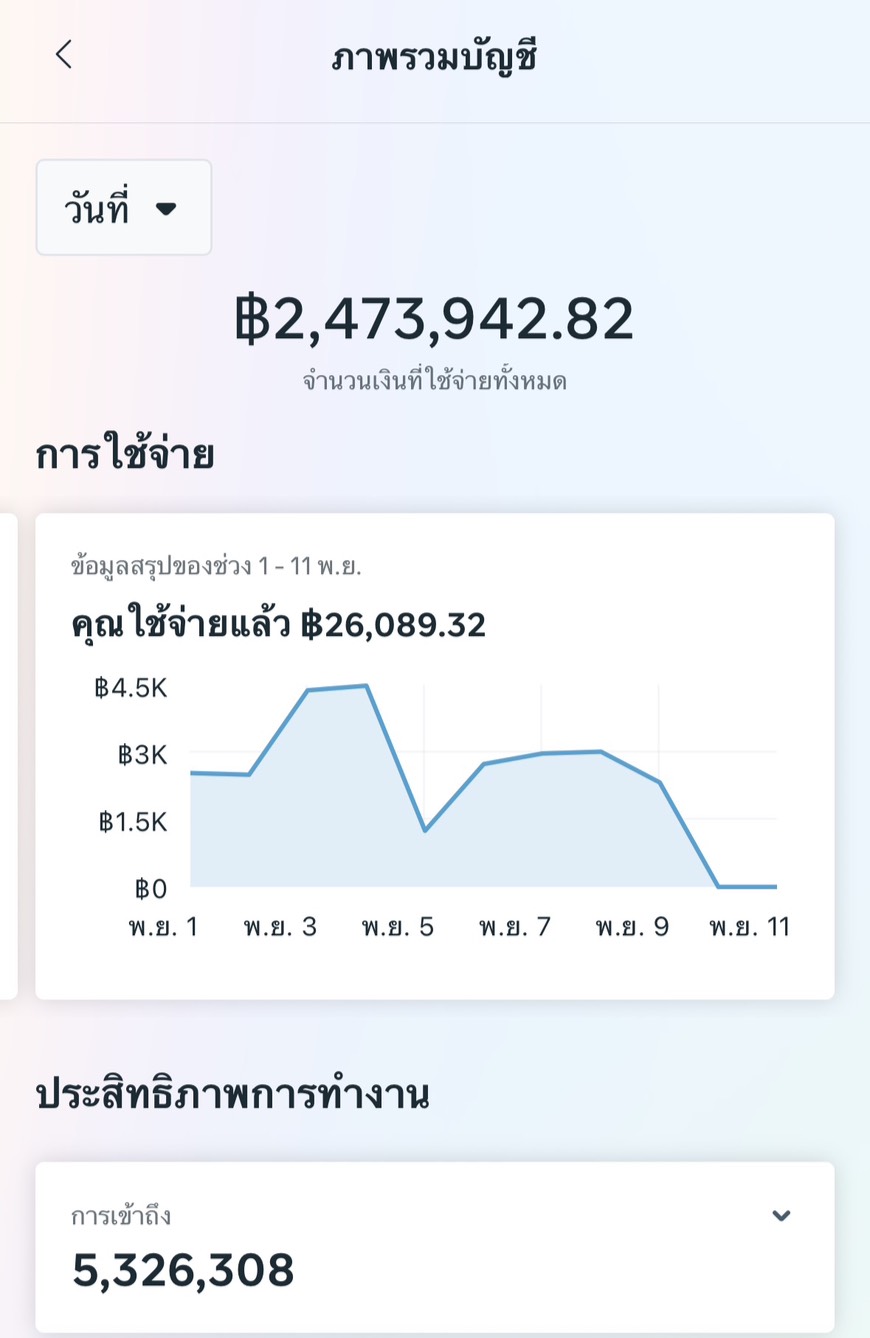Expand the การเข้าถึง metric chevron
Image resolution: width=870 pixels, height=1338 pixels.
781,1216
